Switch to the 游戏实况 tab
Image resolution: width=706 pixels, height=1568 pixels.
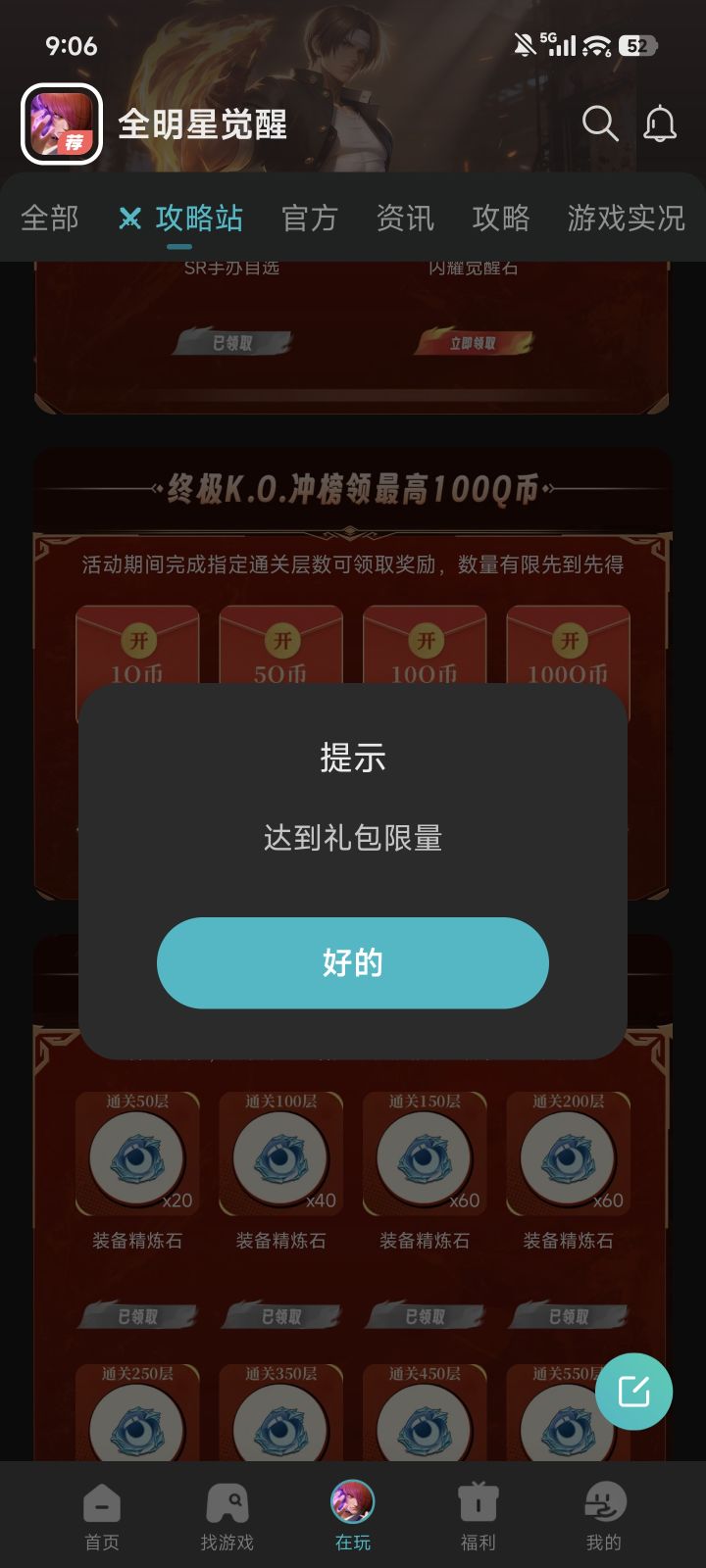[626, 218]
